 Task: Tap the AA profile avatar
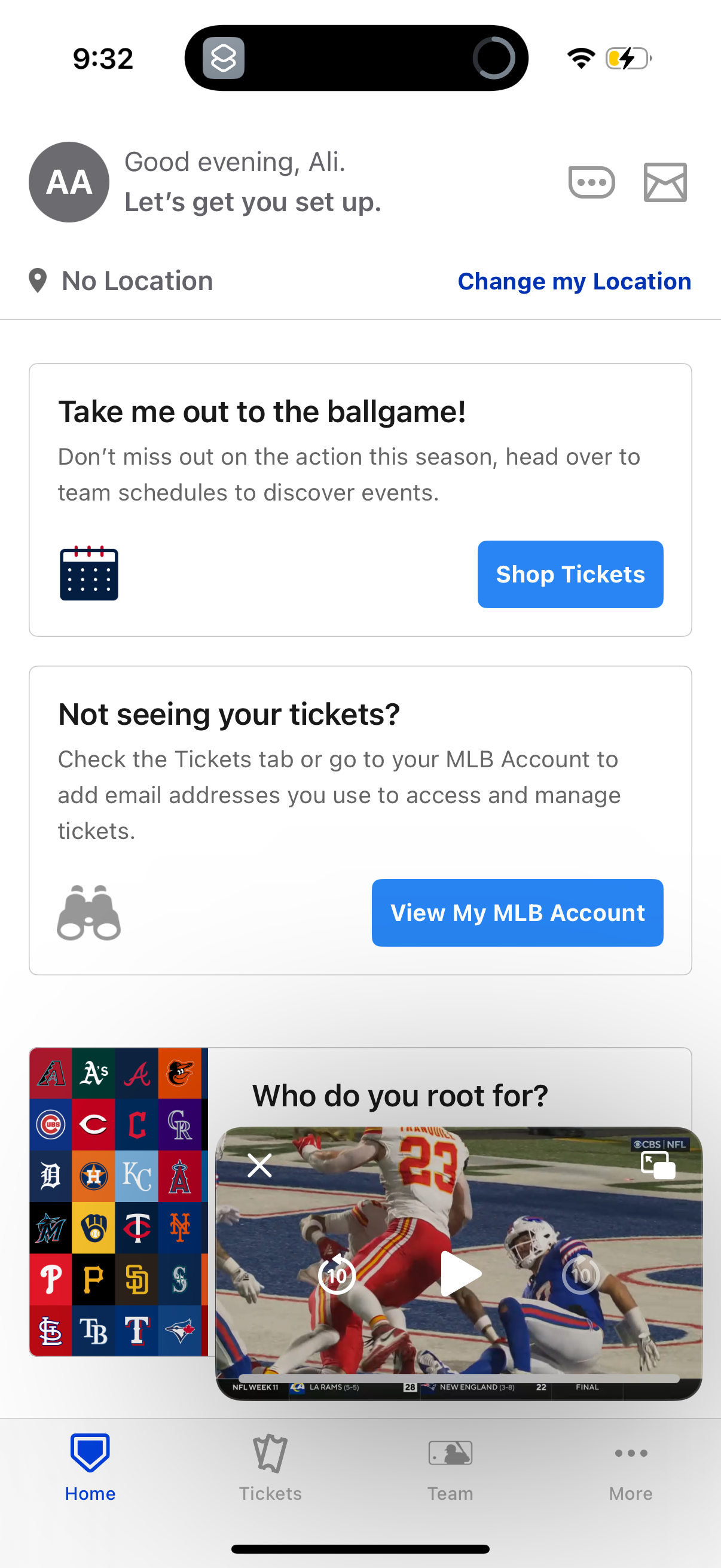click(x=68, y=182)
